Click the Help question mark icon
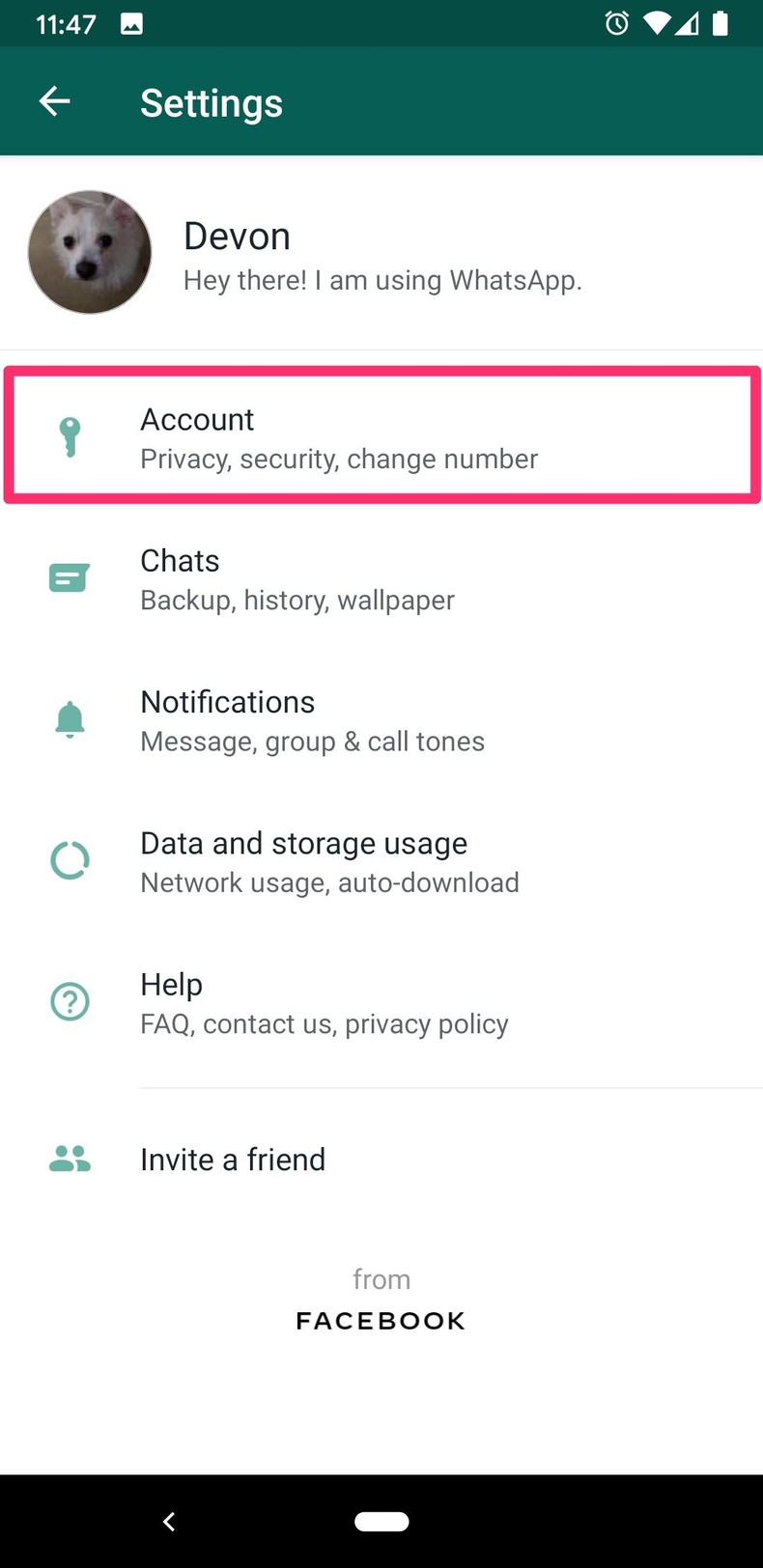Screen dimensions: 763x1568 click(x=69, y=1001)
